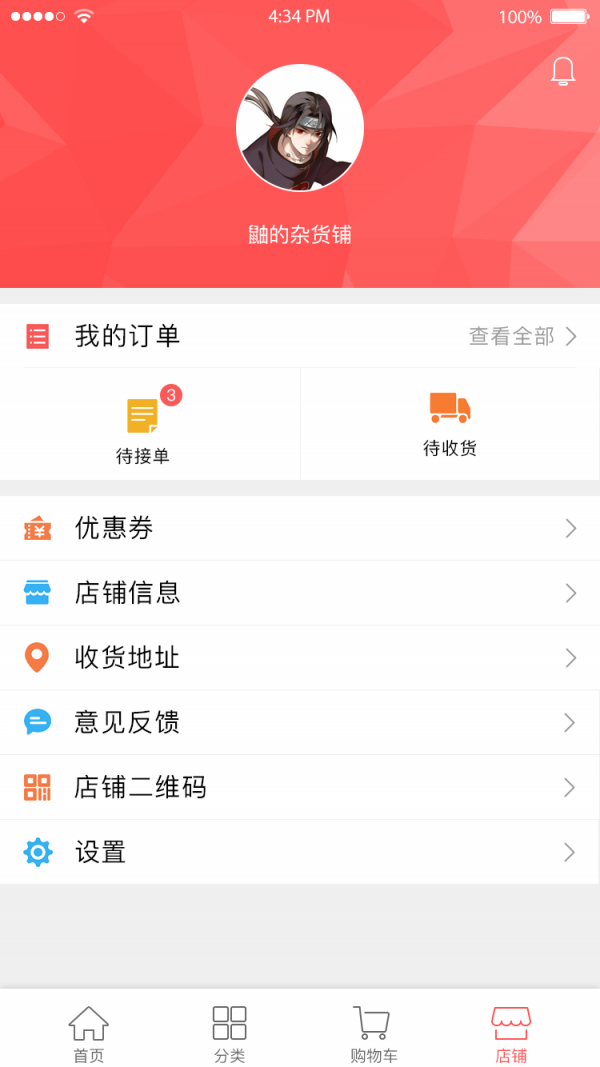
Task: Open 意见反馈 feedback
Action: point(300,722)
